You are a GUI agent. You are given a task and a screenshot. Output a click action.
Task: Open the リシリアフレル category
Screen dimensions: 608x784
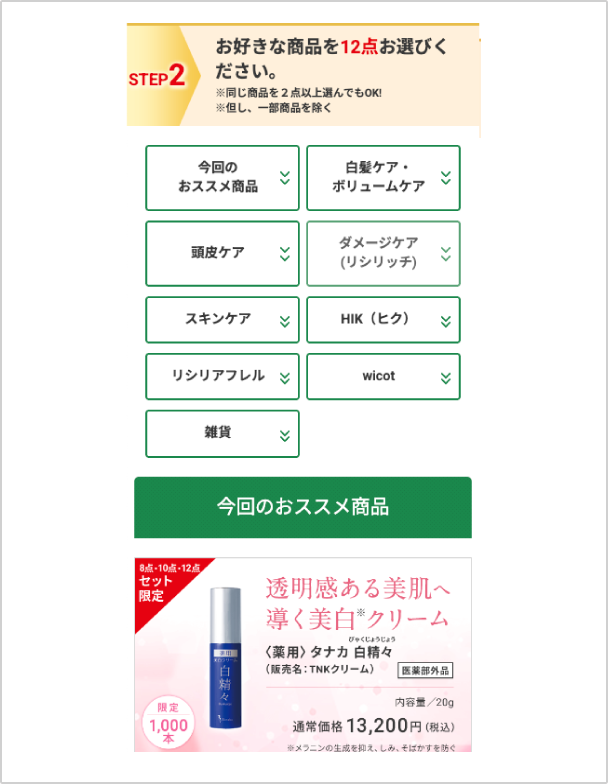[222, 376]
